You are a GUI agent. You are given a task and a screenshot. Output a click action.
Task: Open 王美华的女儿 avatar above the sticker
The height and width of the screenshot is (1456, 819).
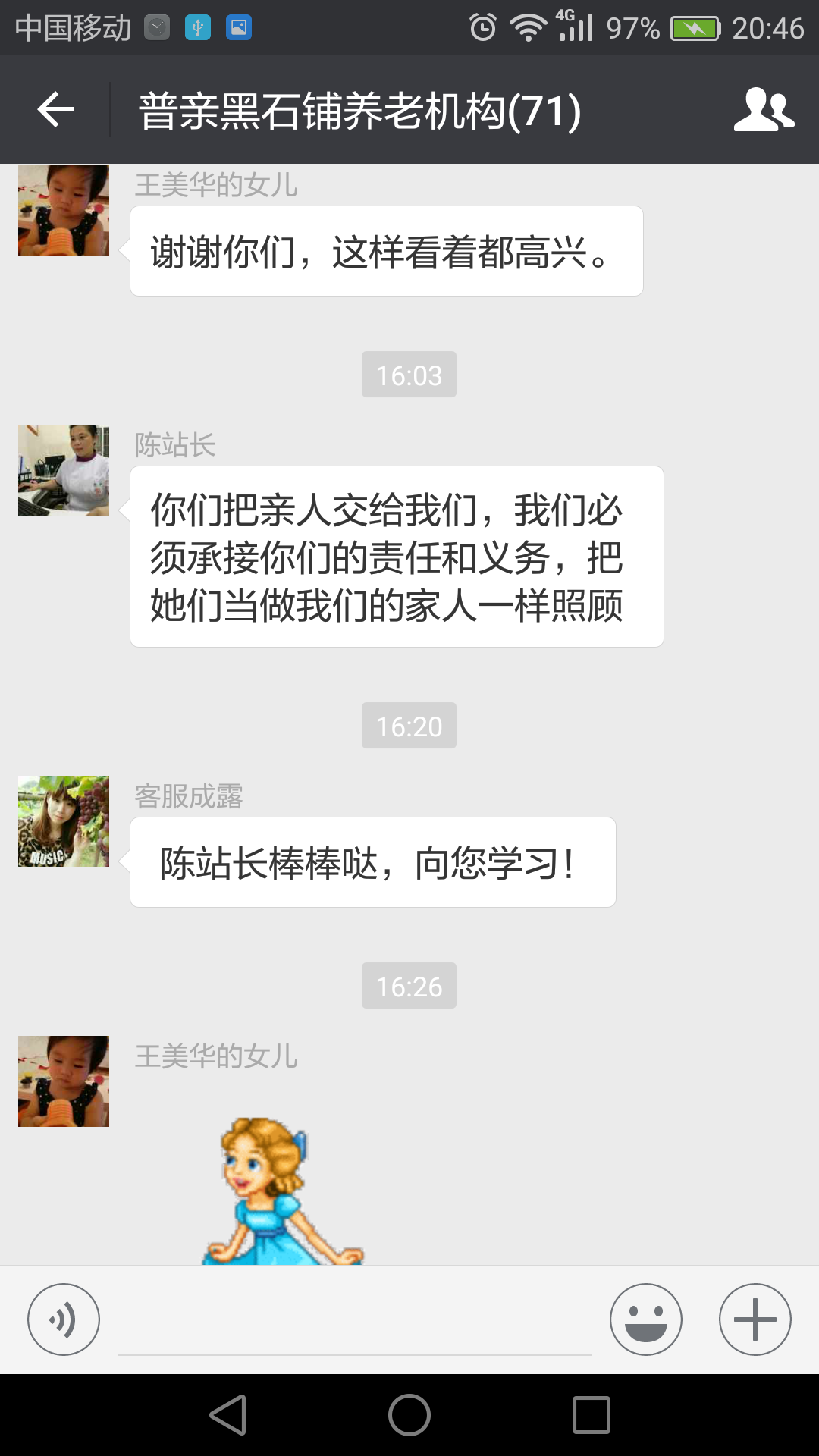pos(64,1081)
